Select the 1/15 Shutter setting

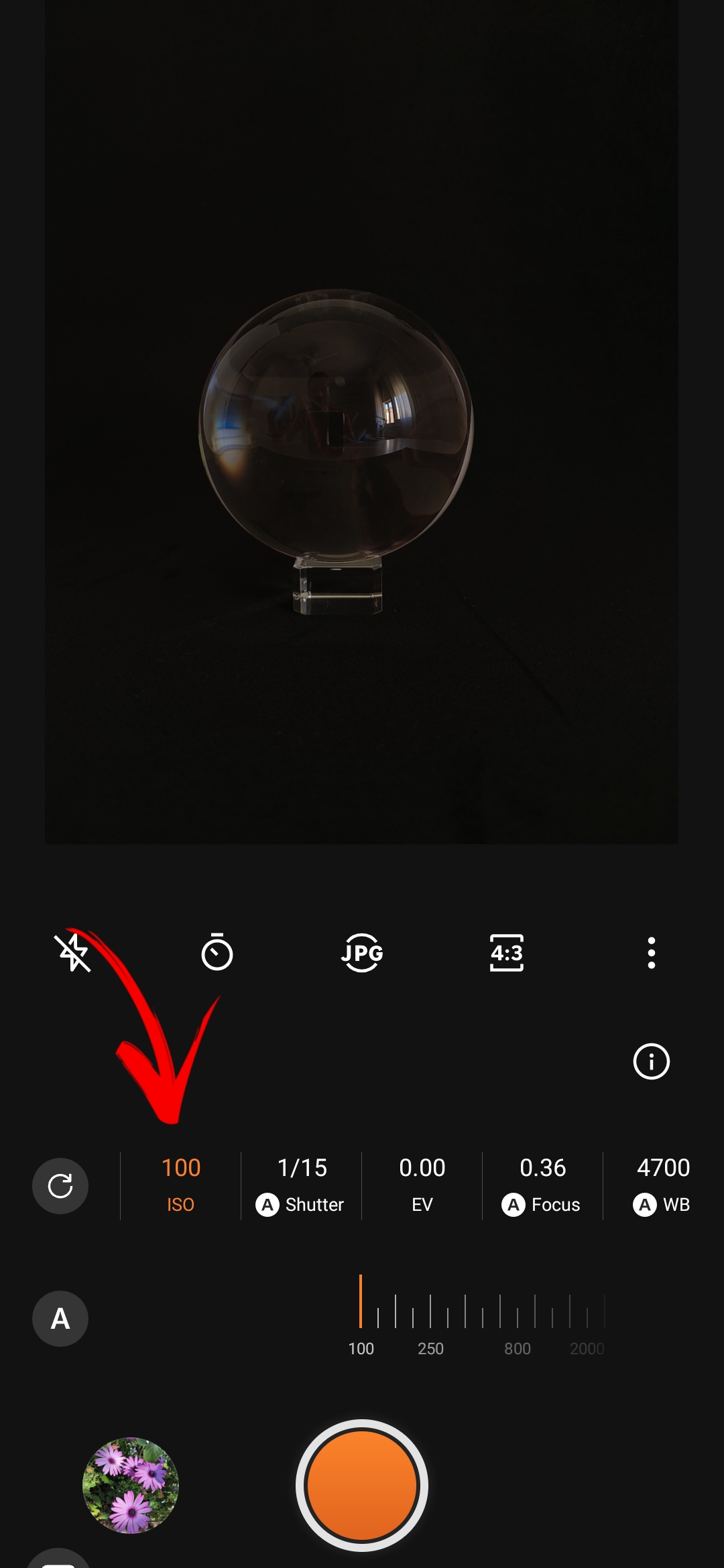(x=302, y=1185)
